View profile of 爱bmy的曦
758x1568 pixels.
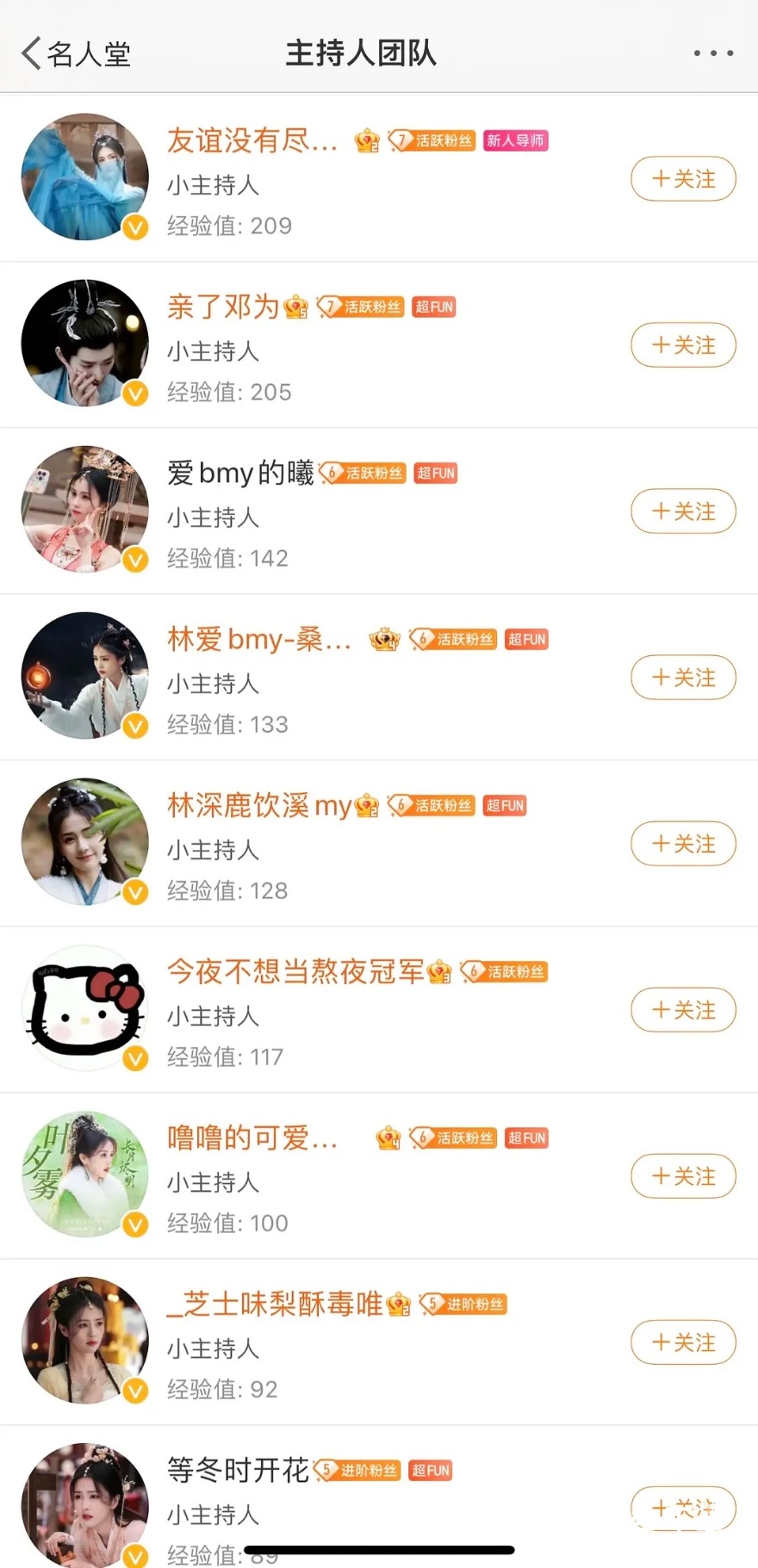(x=240, y=473)
